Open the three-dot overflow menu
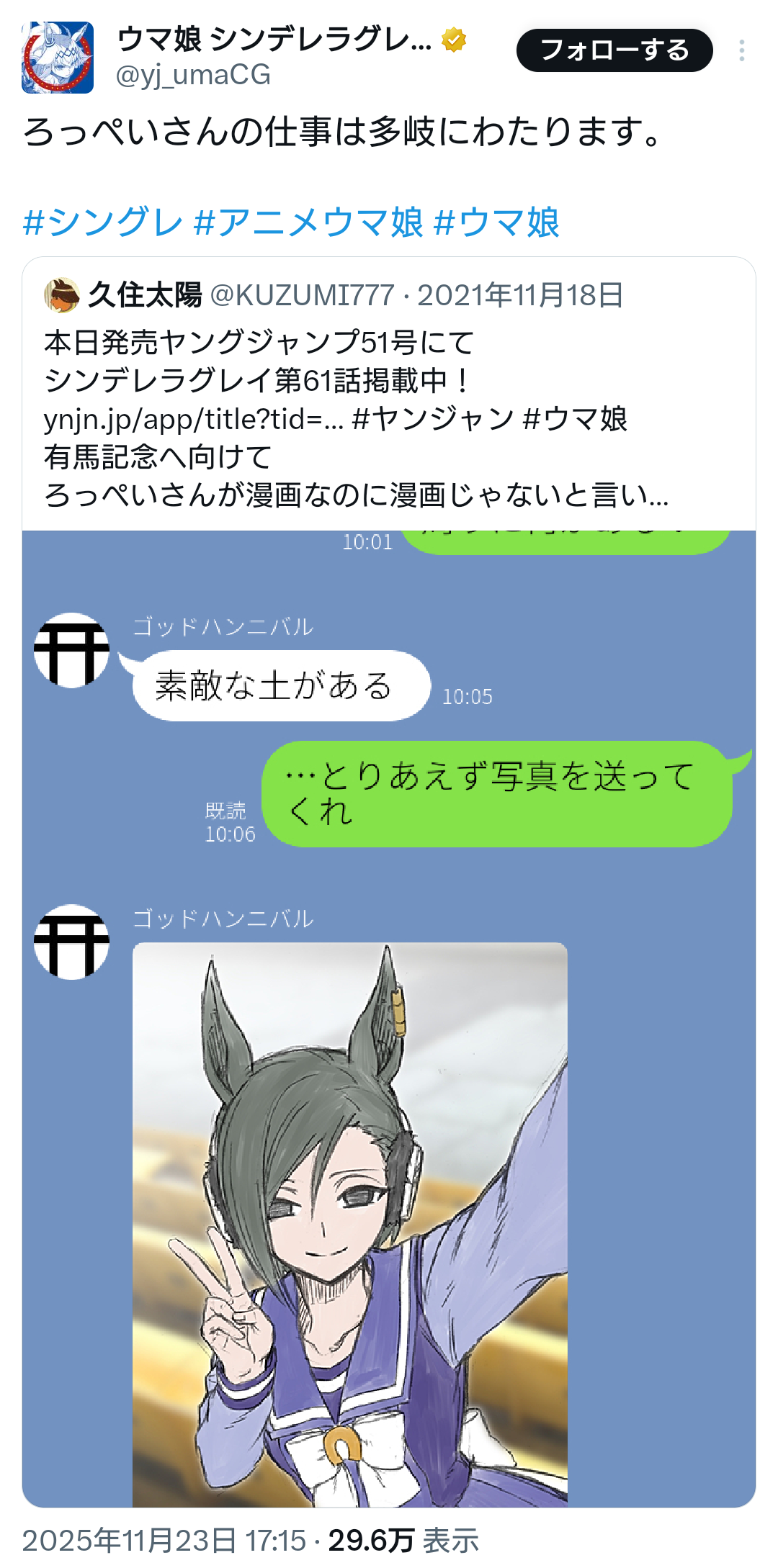This screenshot has height=1568, width=778. (x=741, y=50)
